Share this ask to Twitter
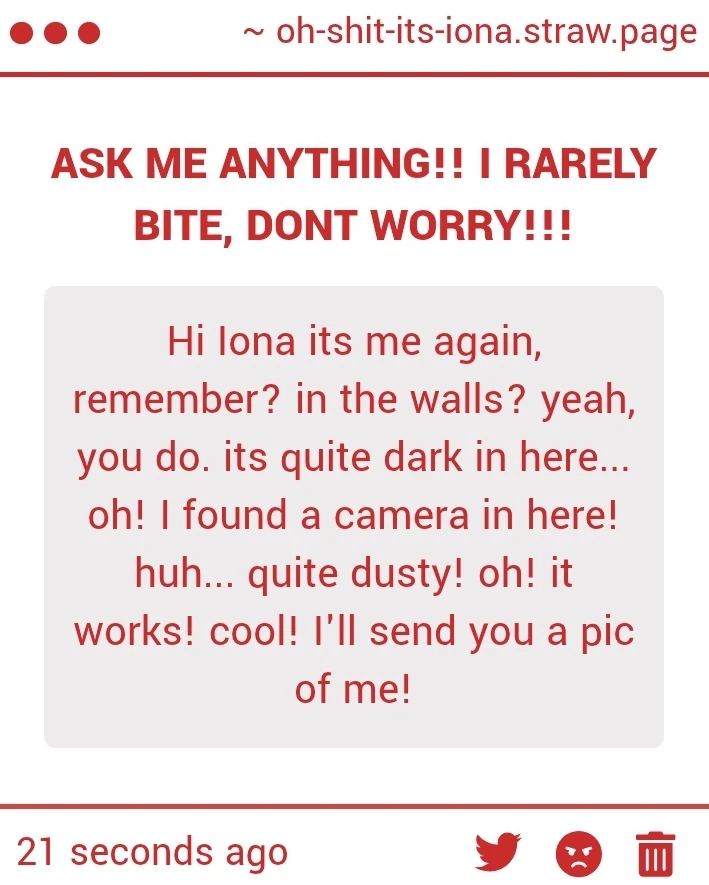 [x=500, y=852]
